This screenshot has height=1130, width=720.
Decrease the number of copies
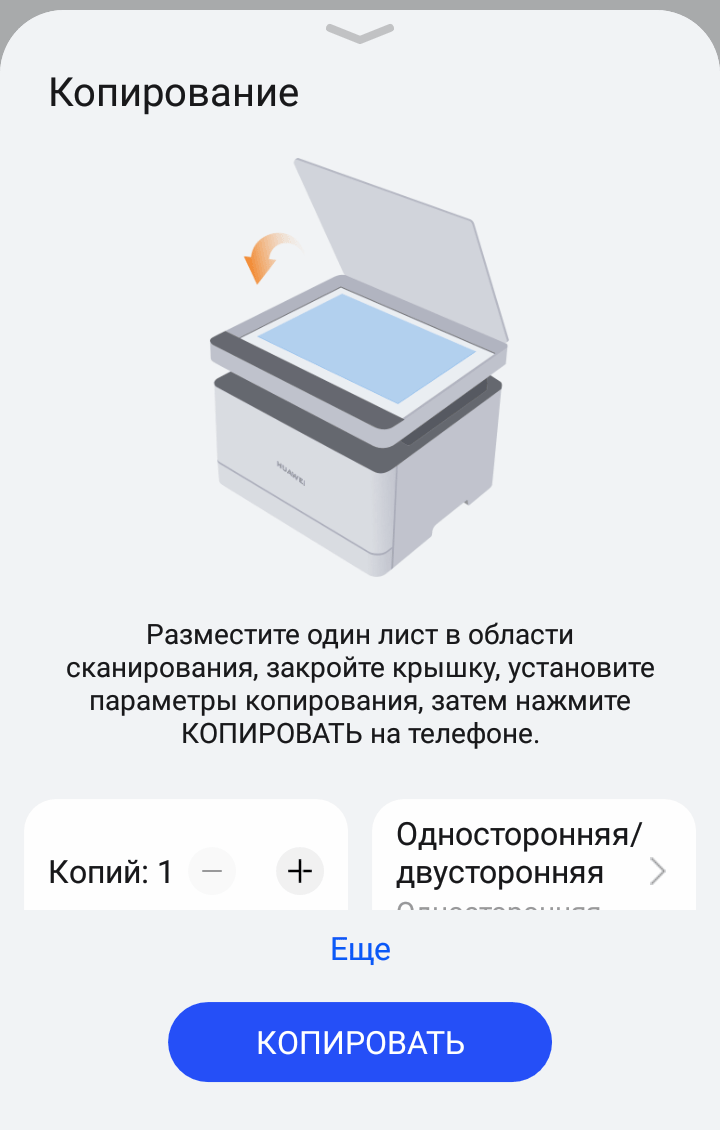(x=212, y=872)
